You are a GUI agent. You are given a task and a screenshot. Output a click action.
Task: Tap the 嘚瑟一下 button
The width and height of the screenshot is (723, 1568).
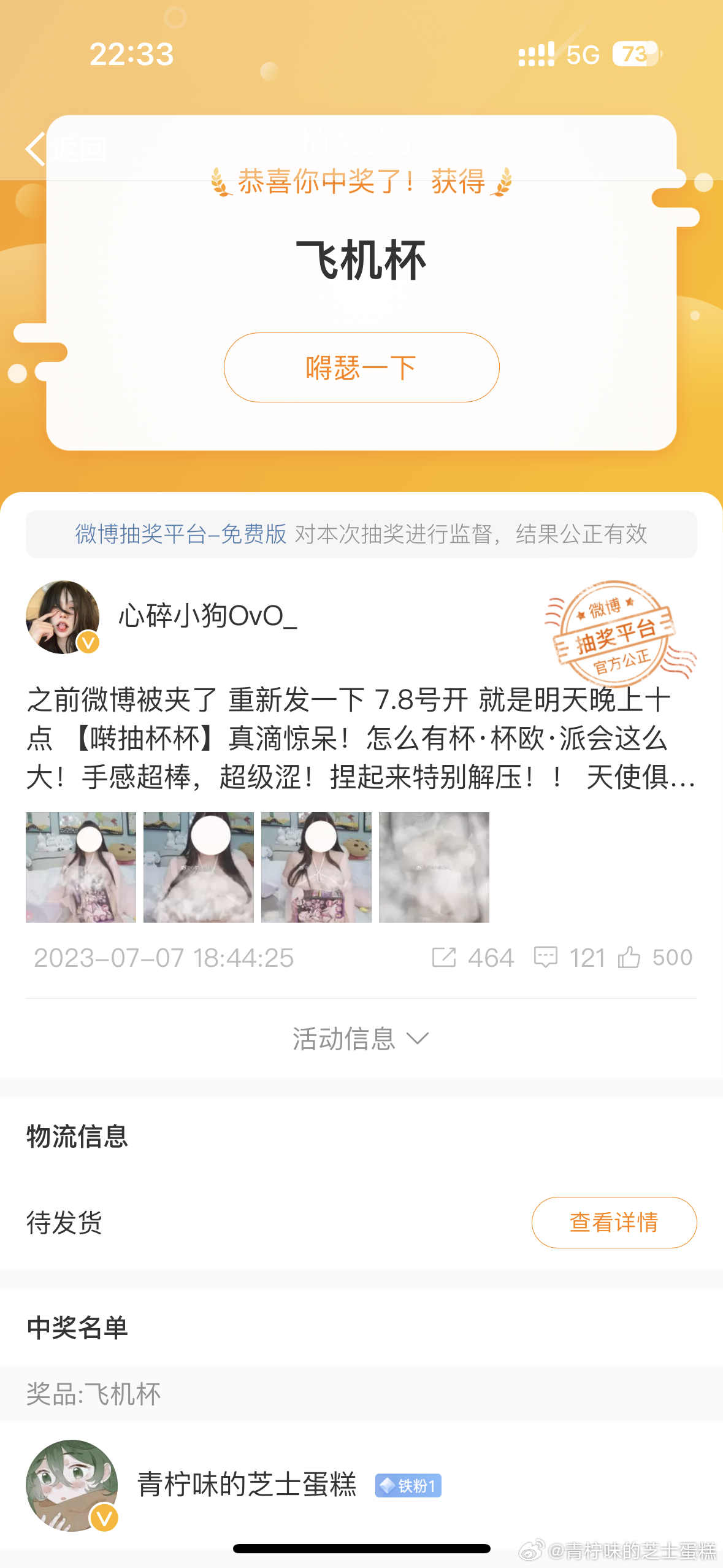pos(361,367)
